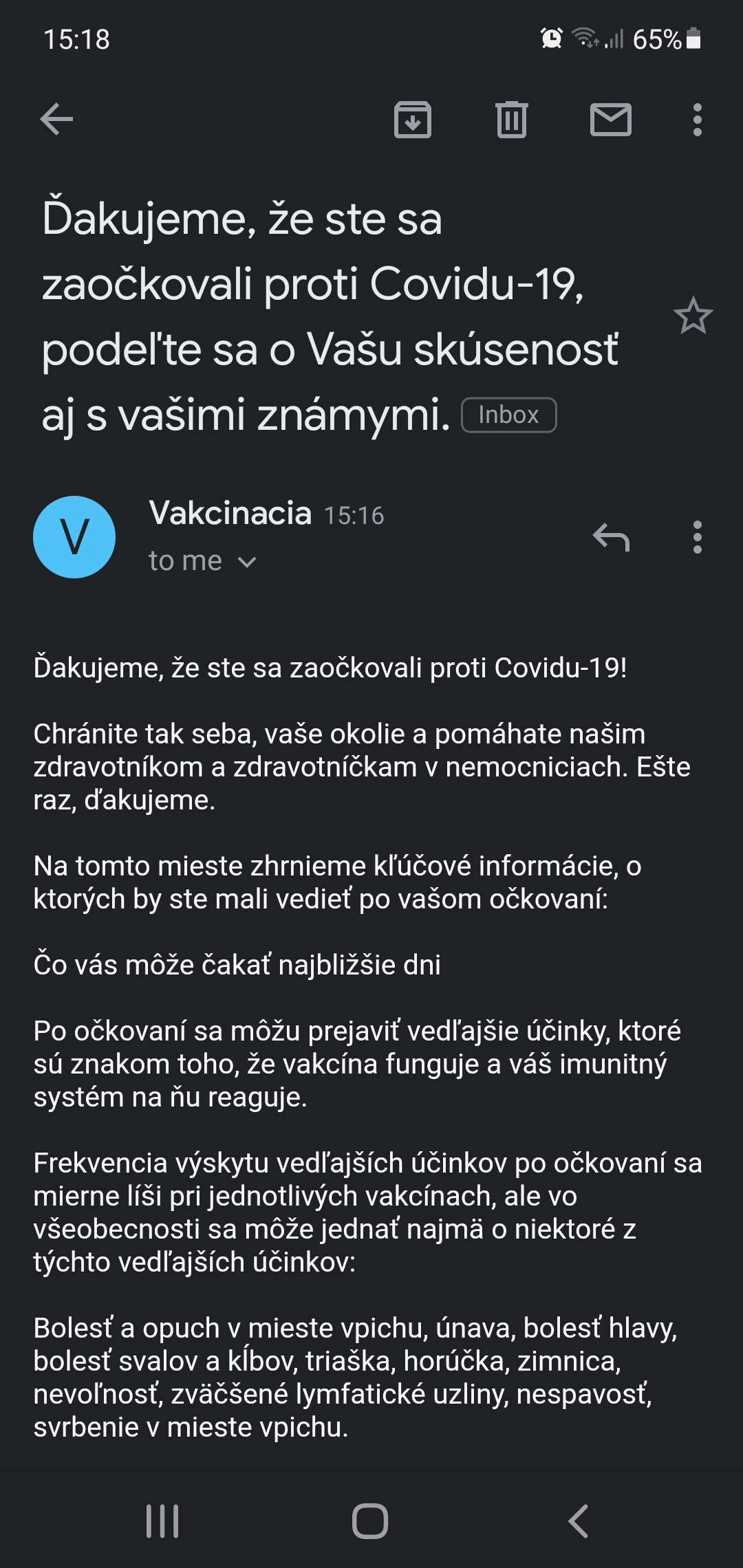Open more options for Vakcinacia's message
Image resolution: width=743 pixels, height=1568 pixels.
point(697,537)
